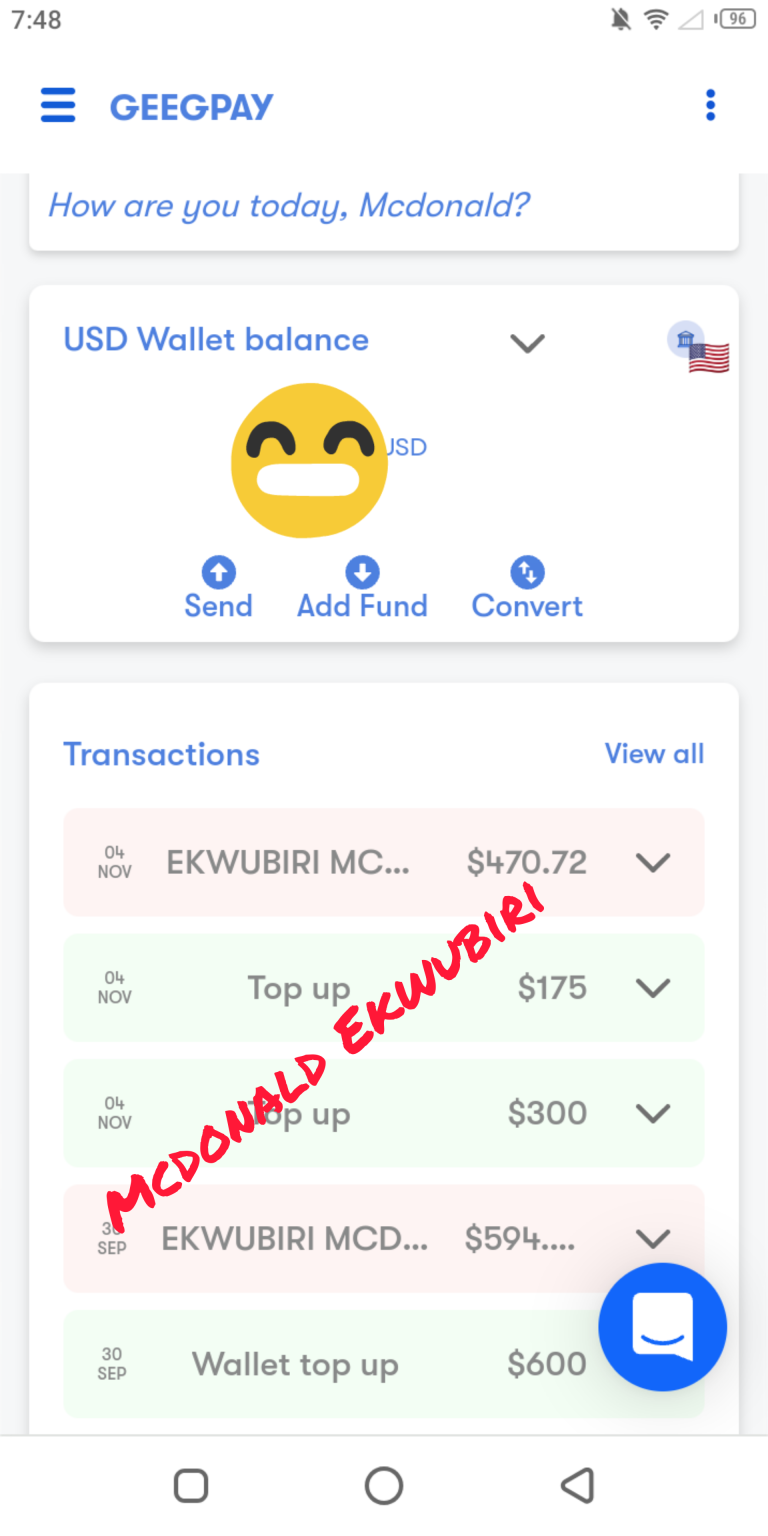Screen dimensions: 768x1536
Task: Open the three-dot overflow menu
Action: point(710,105)
